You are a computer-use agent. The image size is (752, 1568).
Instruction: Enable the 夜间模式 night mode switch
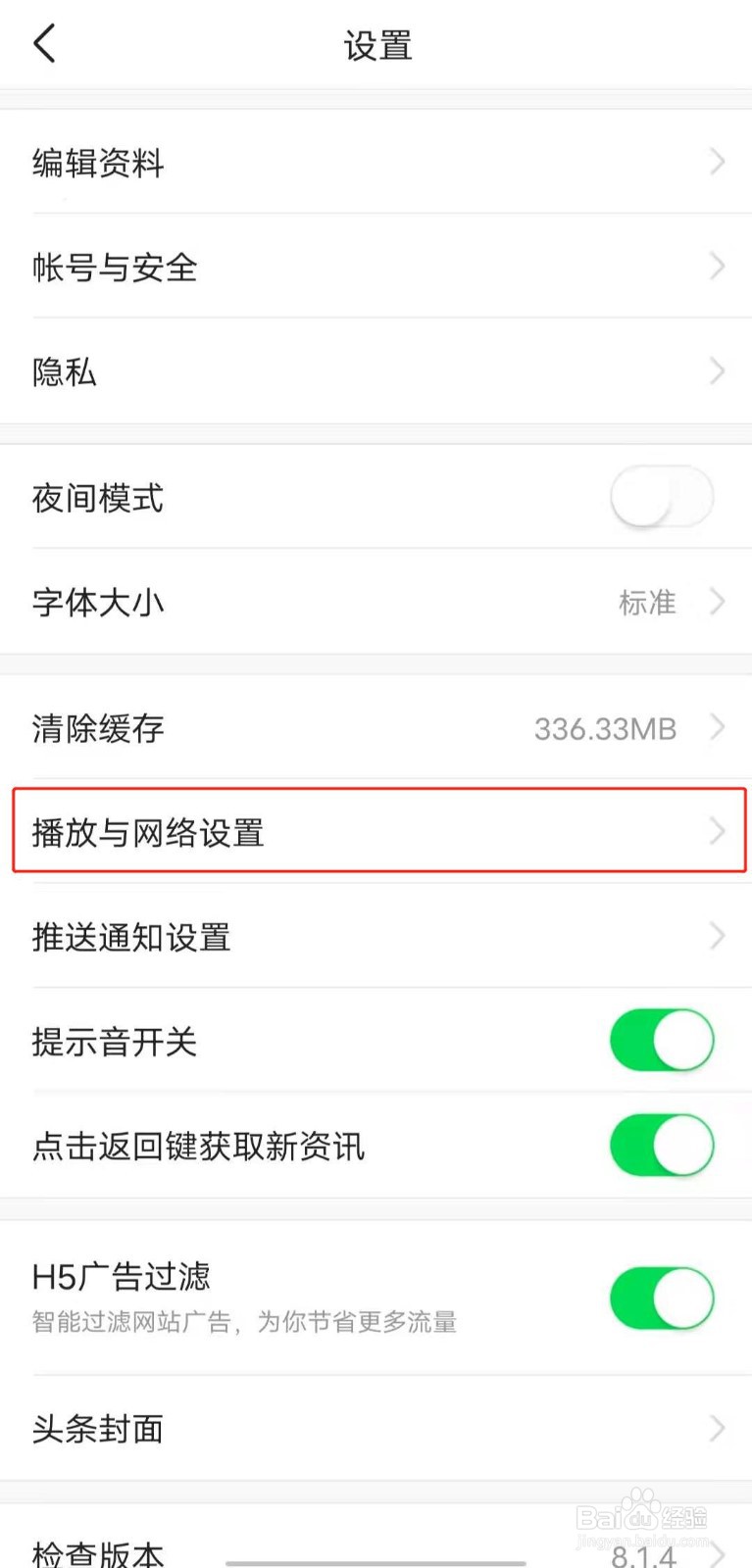[x=662, y=497]
